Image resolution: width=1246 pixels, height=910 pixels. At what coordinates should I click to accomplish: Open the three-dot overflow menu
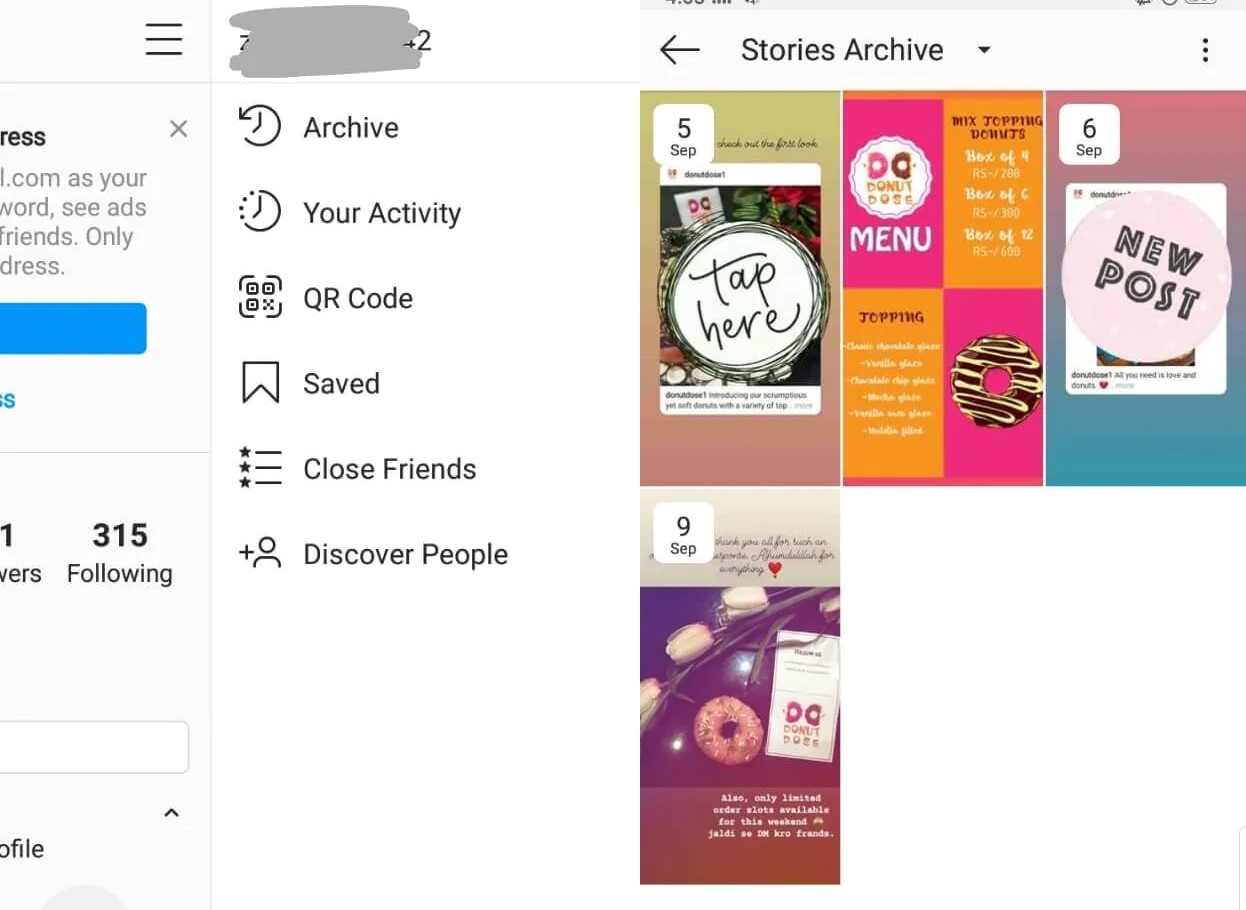pos(1205,50)
